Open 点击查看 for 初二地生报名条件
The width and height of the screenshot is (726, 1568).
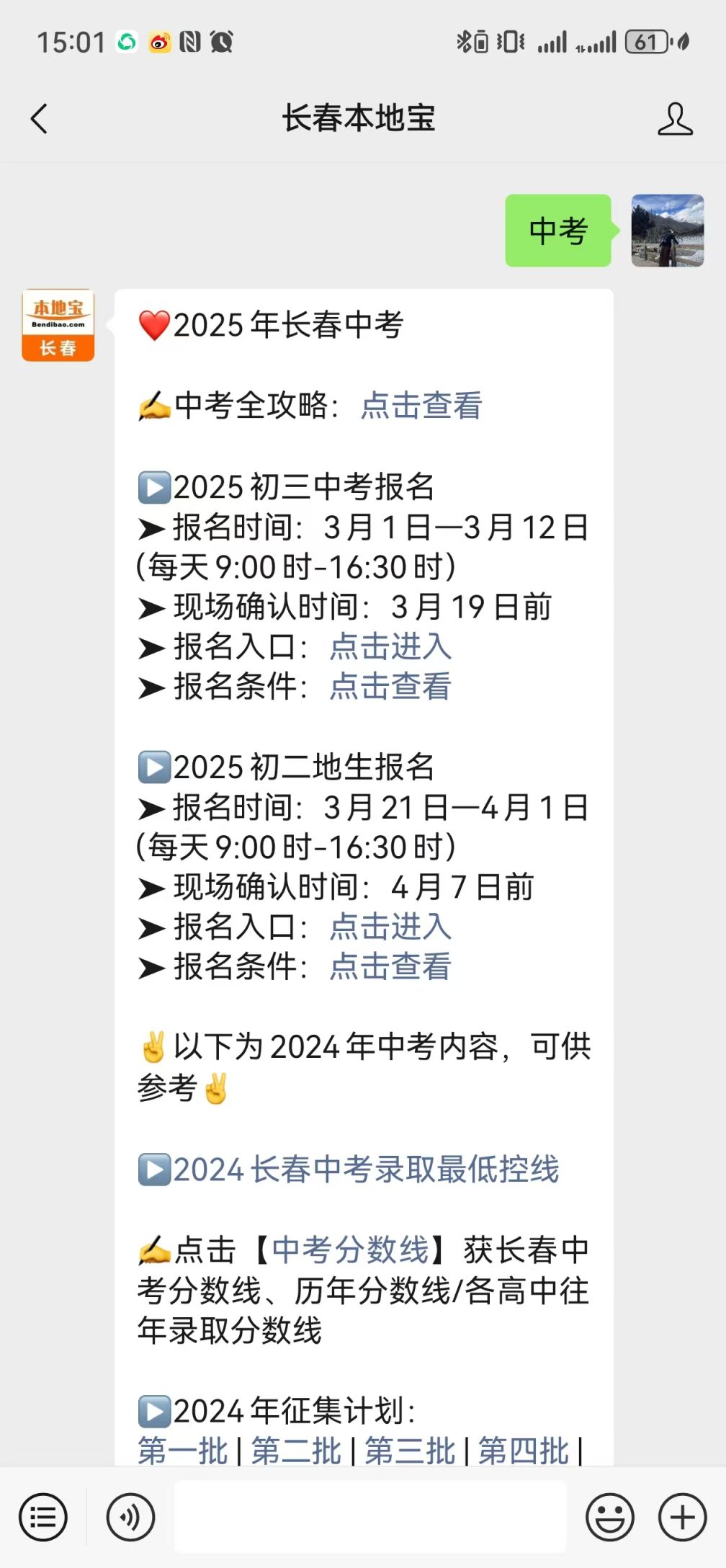click(390, 966)
